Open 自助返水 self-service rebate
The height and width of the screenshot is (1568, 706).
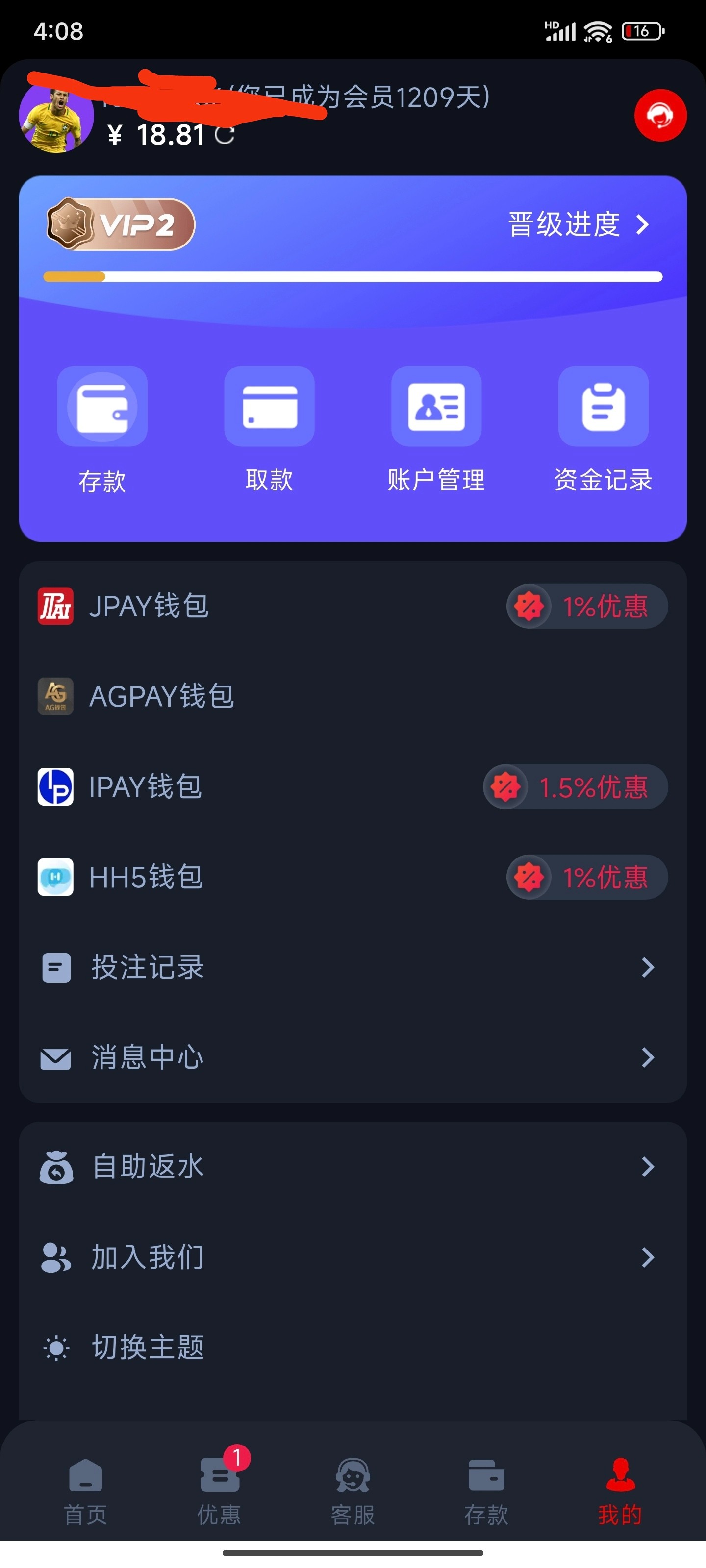point(353,1166)
